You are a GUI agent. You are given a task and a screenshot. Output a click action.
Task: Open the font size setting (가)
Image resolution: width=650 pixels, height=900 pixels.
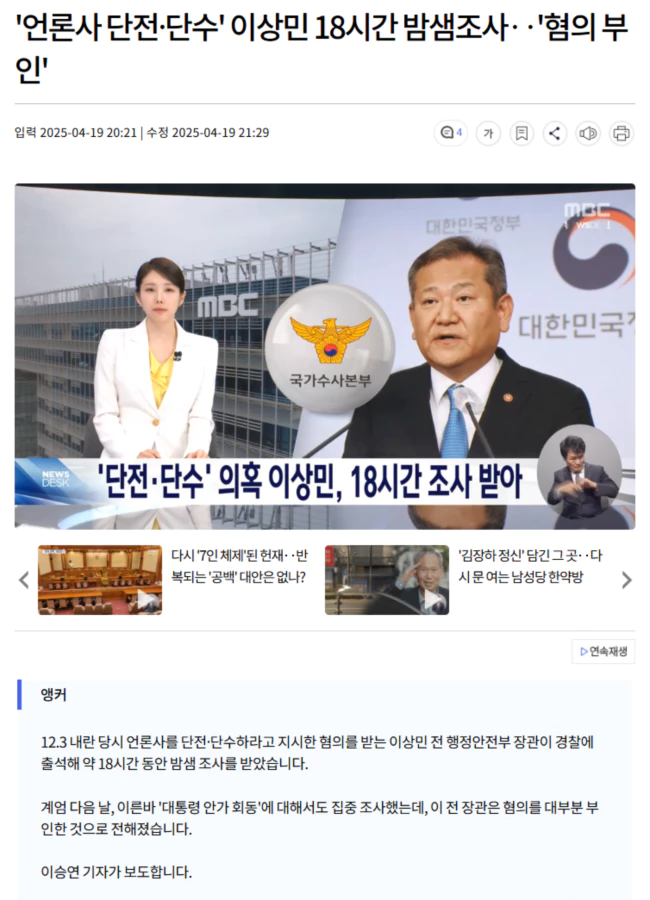tap(488, 133)
